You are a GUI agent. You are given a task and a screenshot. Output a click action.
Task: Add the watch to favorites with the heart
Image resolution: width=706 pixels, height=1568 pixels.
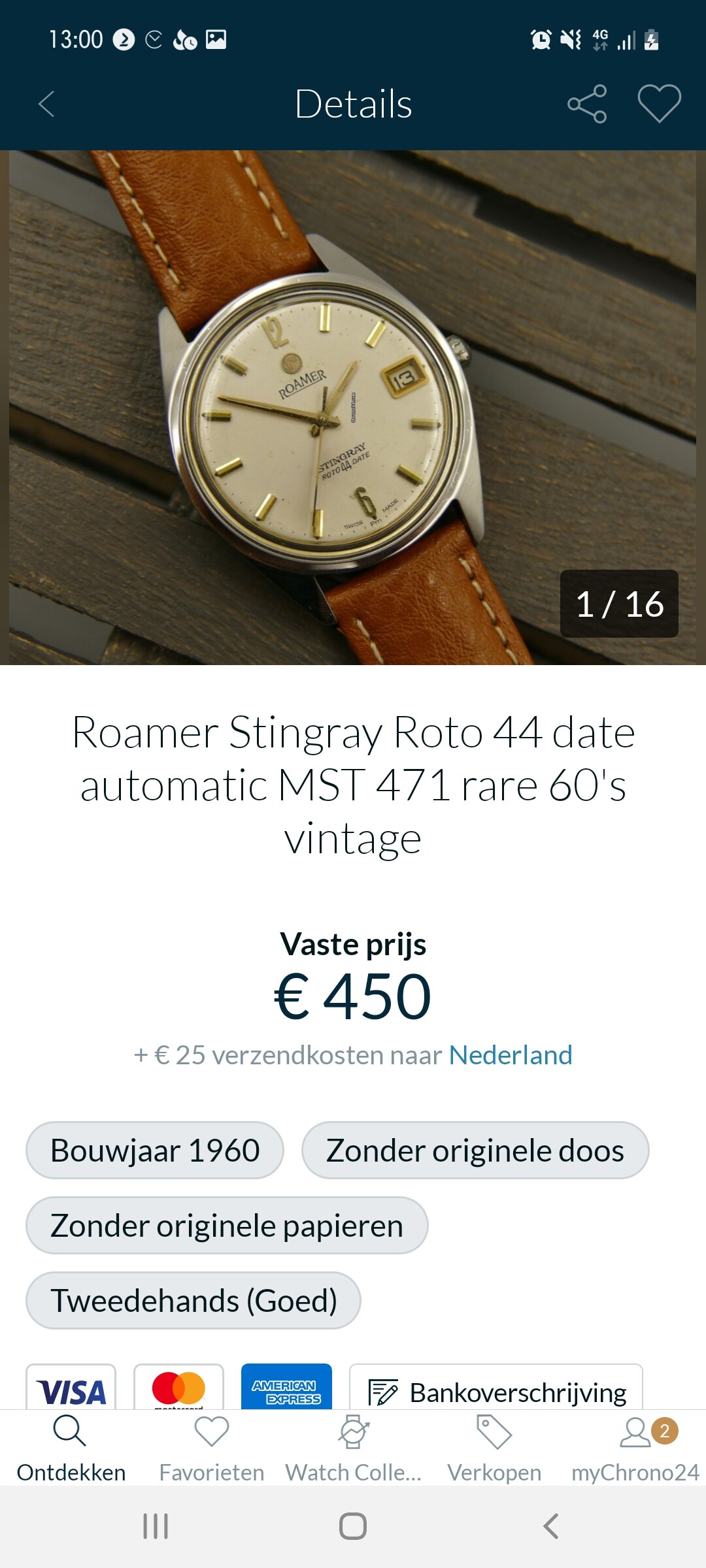pyautogui.click(x=659, y=104)
